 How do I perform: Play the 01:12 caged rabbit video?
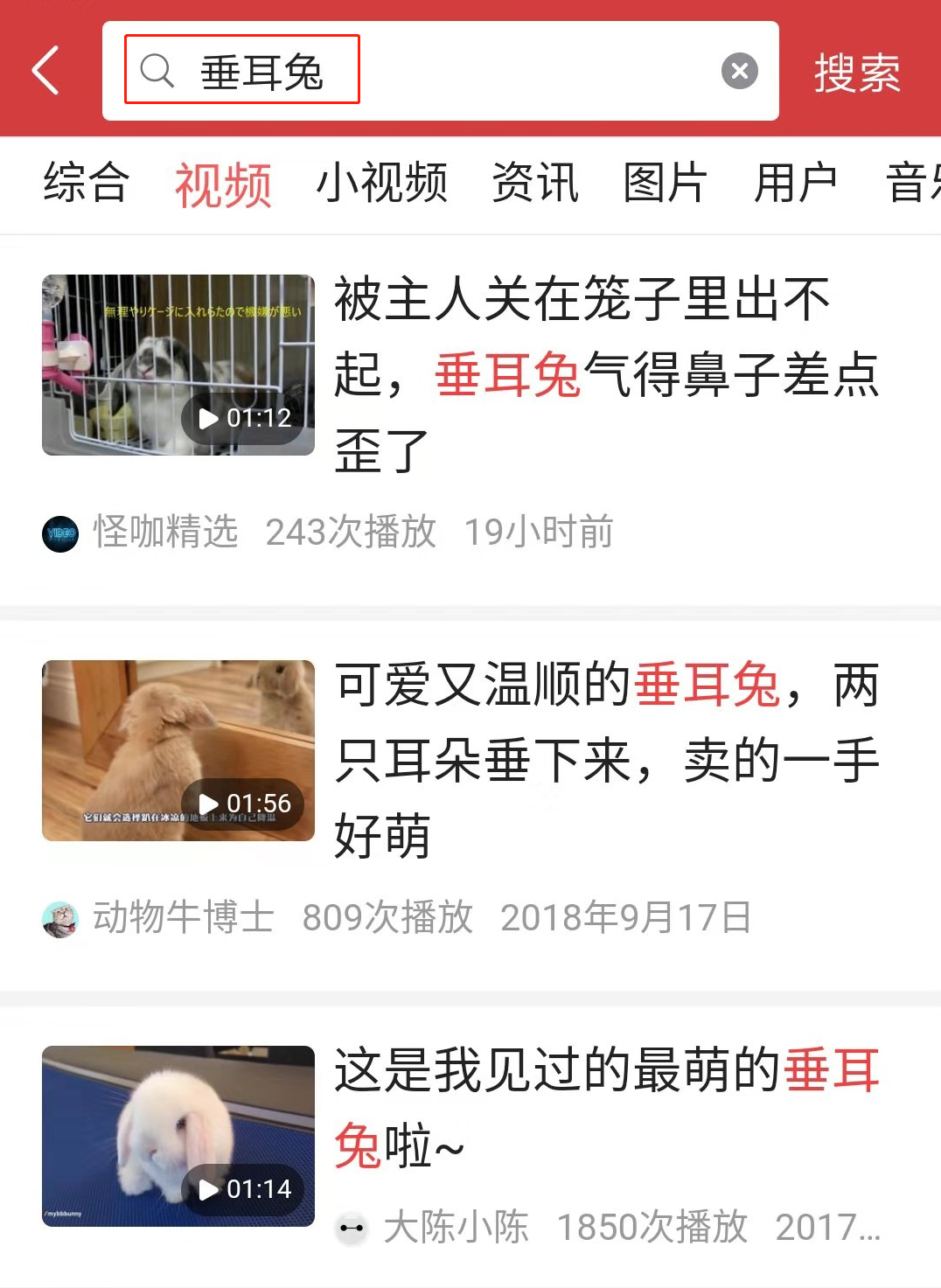pyautogui.click(x=178, y=365)
